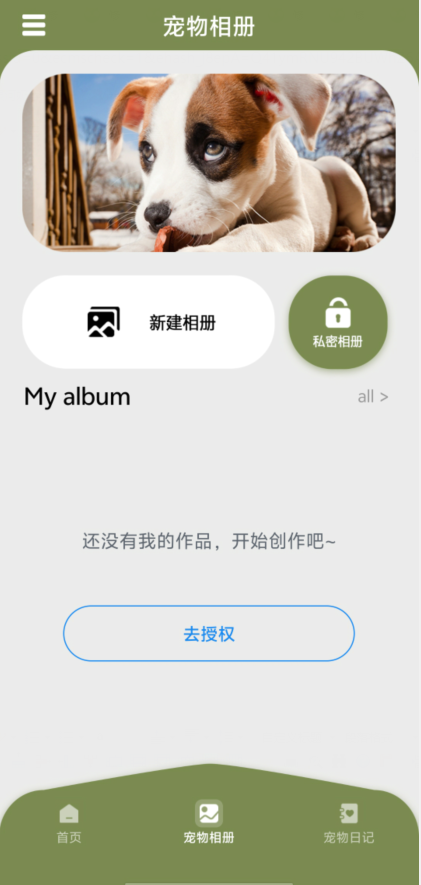
Task: Select the 宠物相册 tab
Action: click(209, 822)
